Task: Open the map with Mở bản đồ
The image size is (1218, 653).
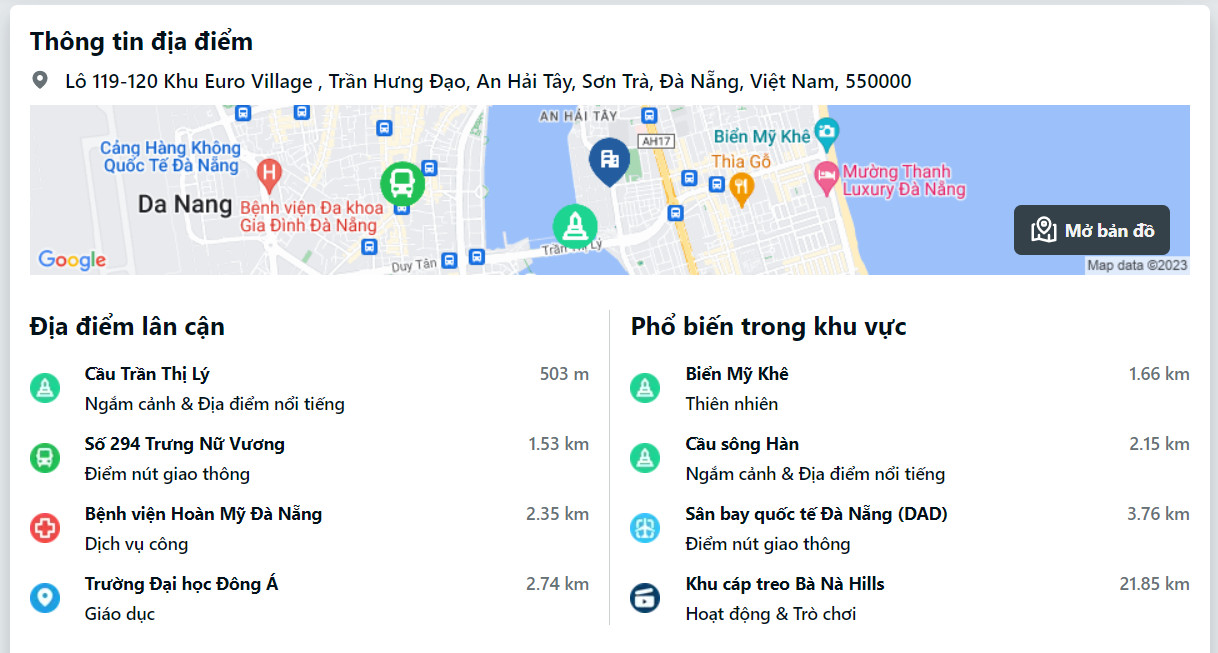Action: tap(1092, 231)
